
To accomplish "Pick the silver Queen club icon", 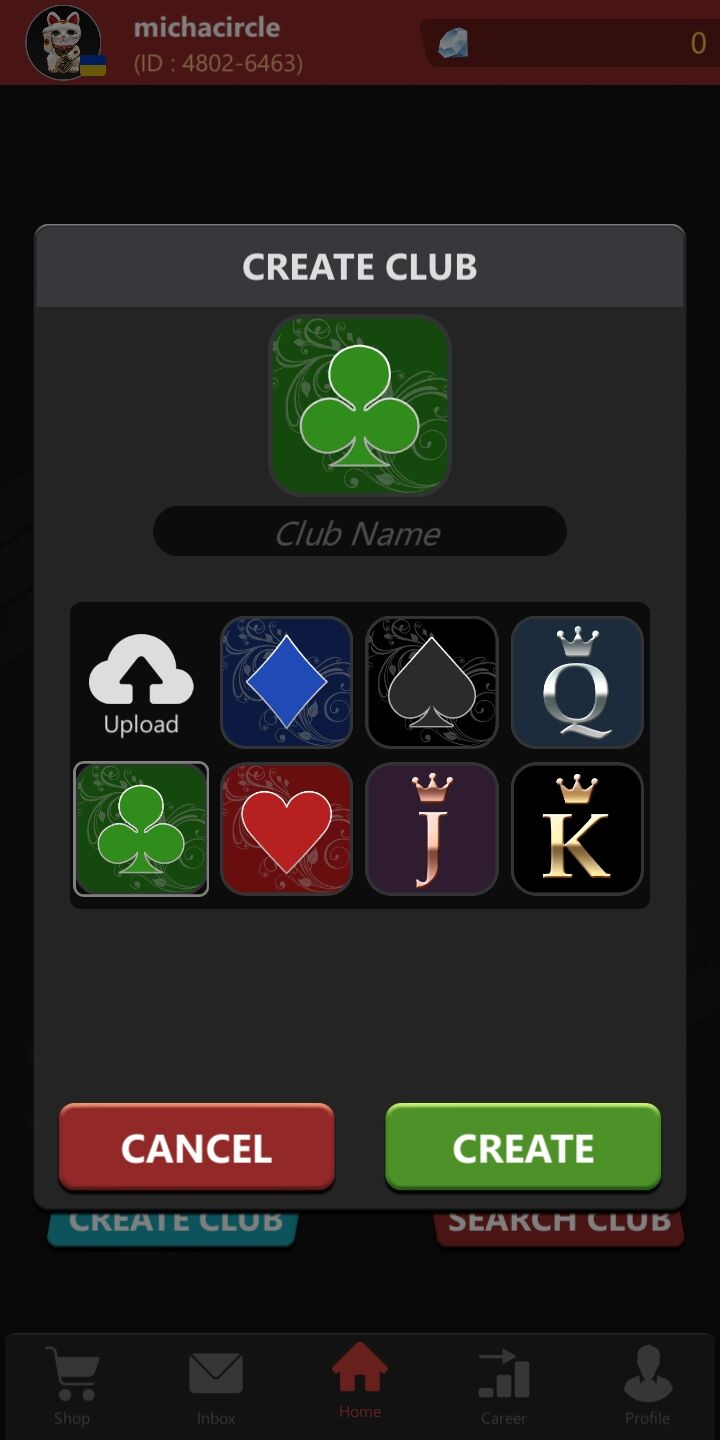I will (577, 682).
